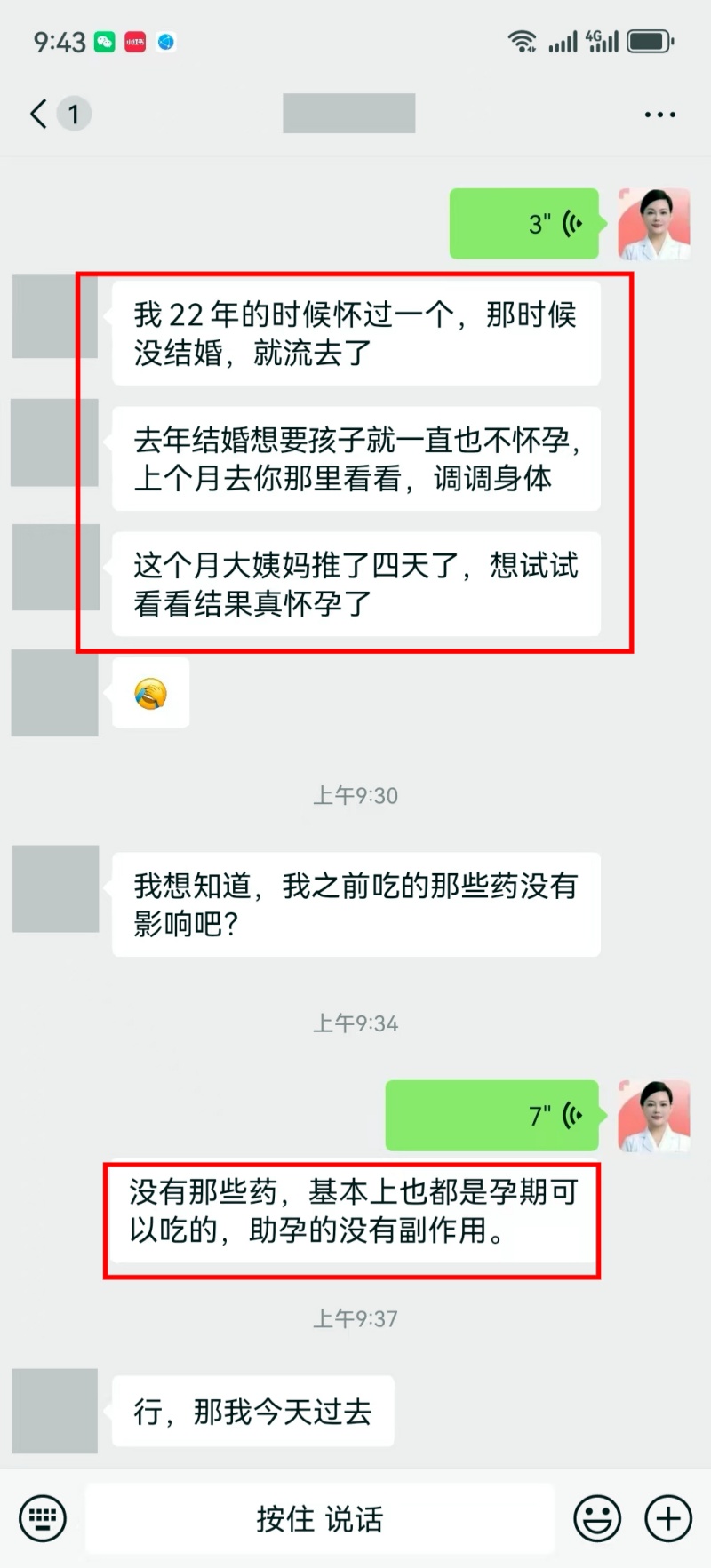Screen dimensions: 711x1568
Task: Tap the message asking about medicine effects
Action: pyautogui.click(x=355, y=904)
